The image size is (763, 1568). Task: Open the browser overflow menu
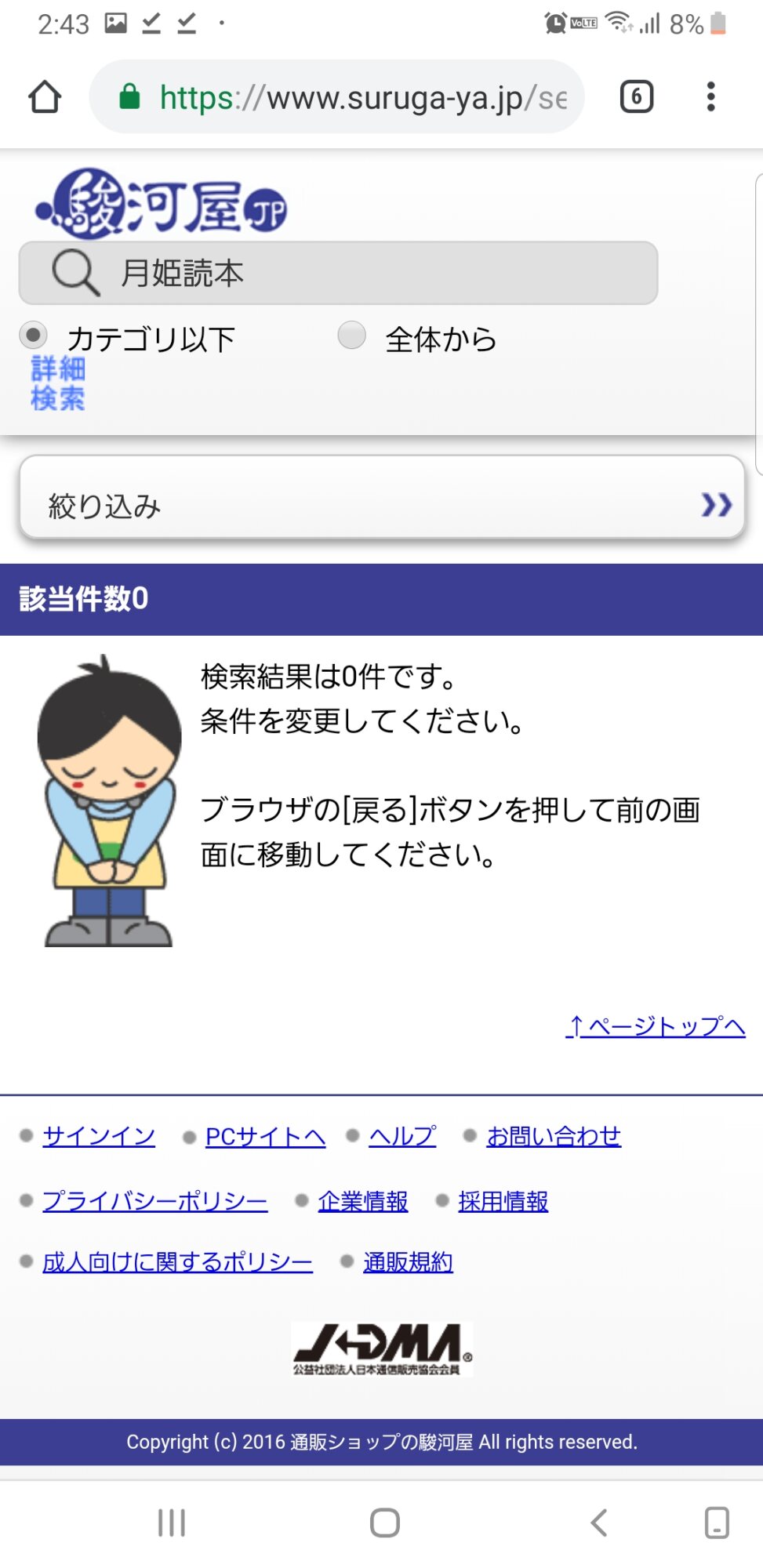click(x=710, y=97)
